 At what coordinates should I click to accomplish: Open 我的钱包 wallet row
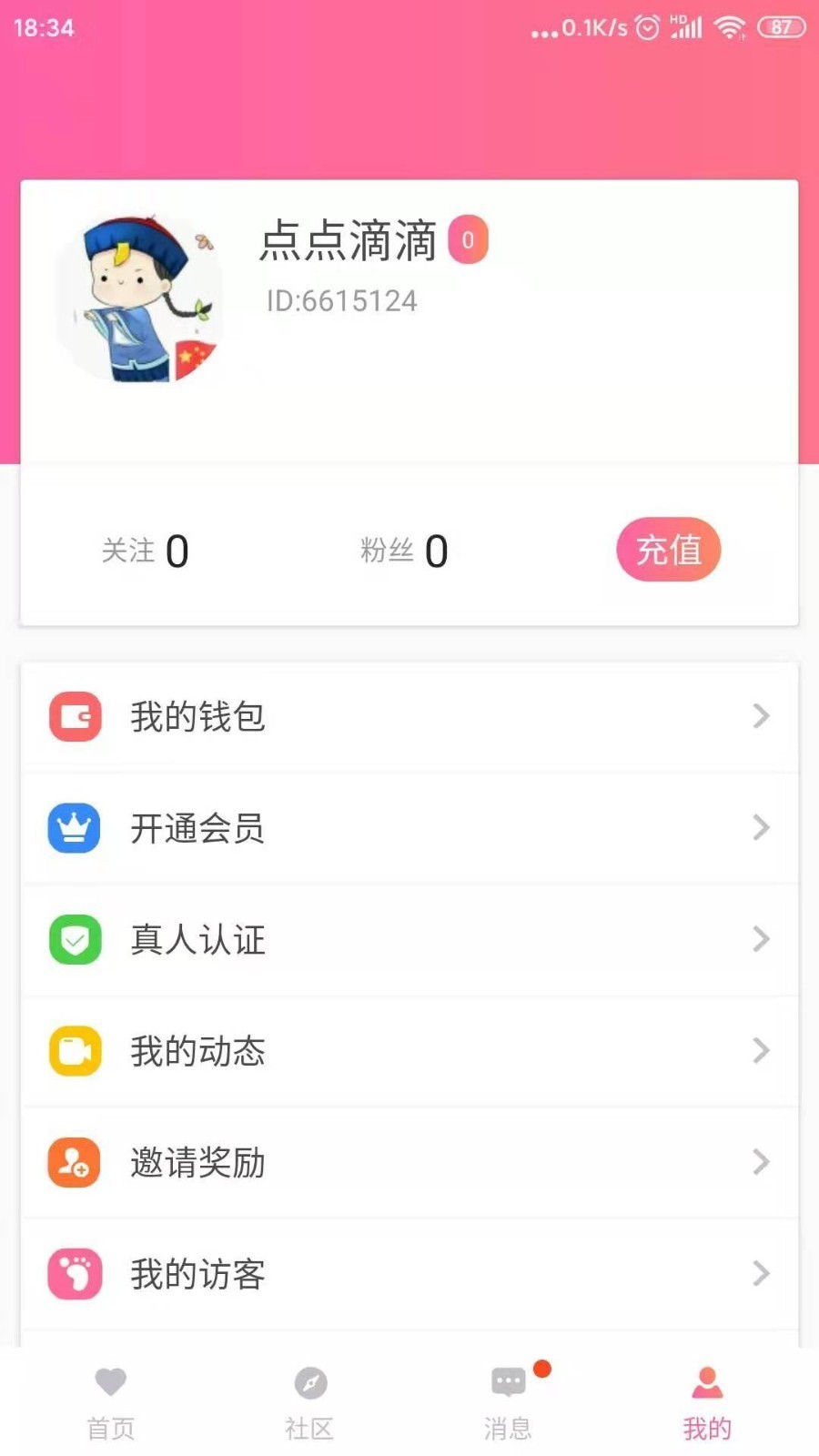tap(409, 717)
